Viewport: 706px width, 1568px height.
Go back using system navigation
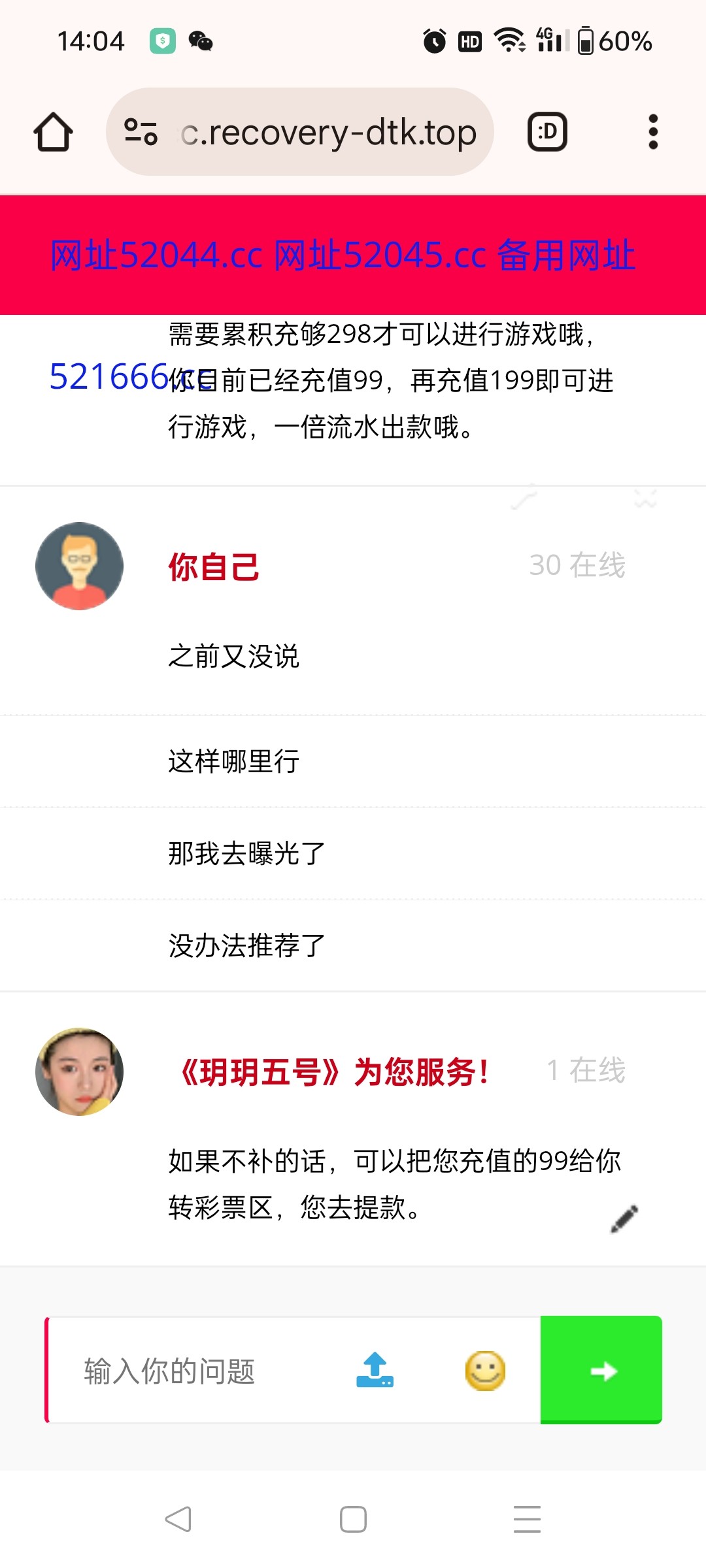(178, 1519)
